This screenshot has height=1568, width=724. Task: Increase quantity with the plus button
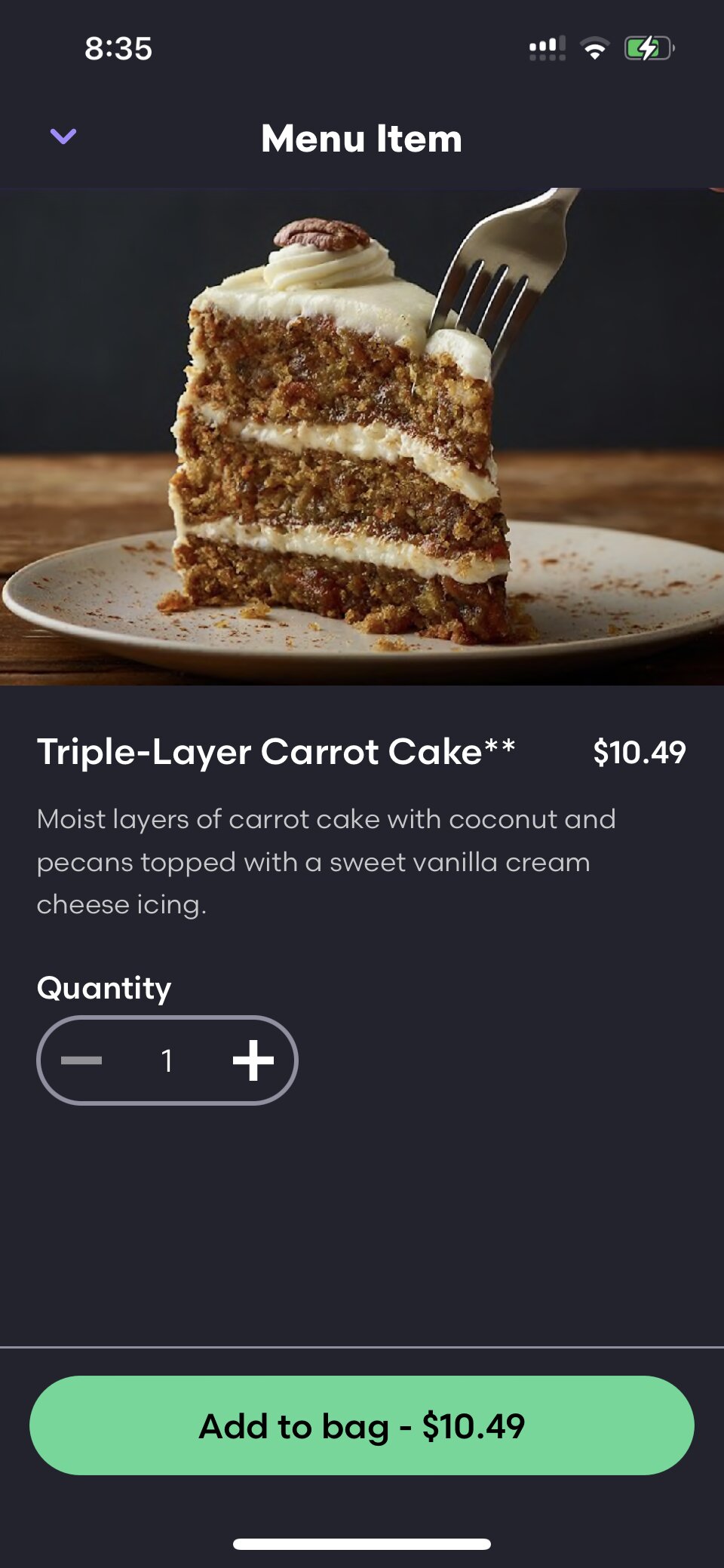[x=253, y=1060]
